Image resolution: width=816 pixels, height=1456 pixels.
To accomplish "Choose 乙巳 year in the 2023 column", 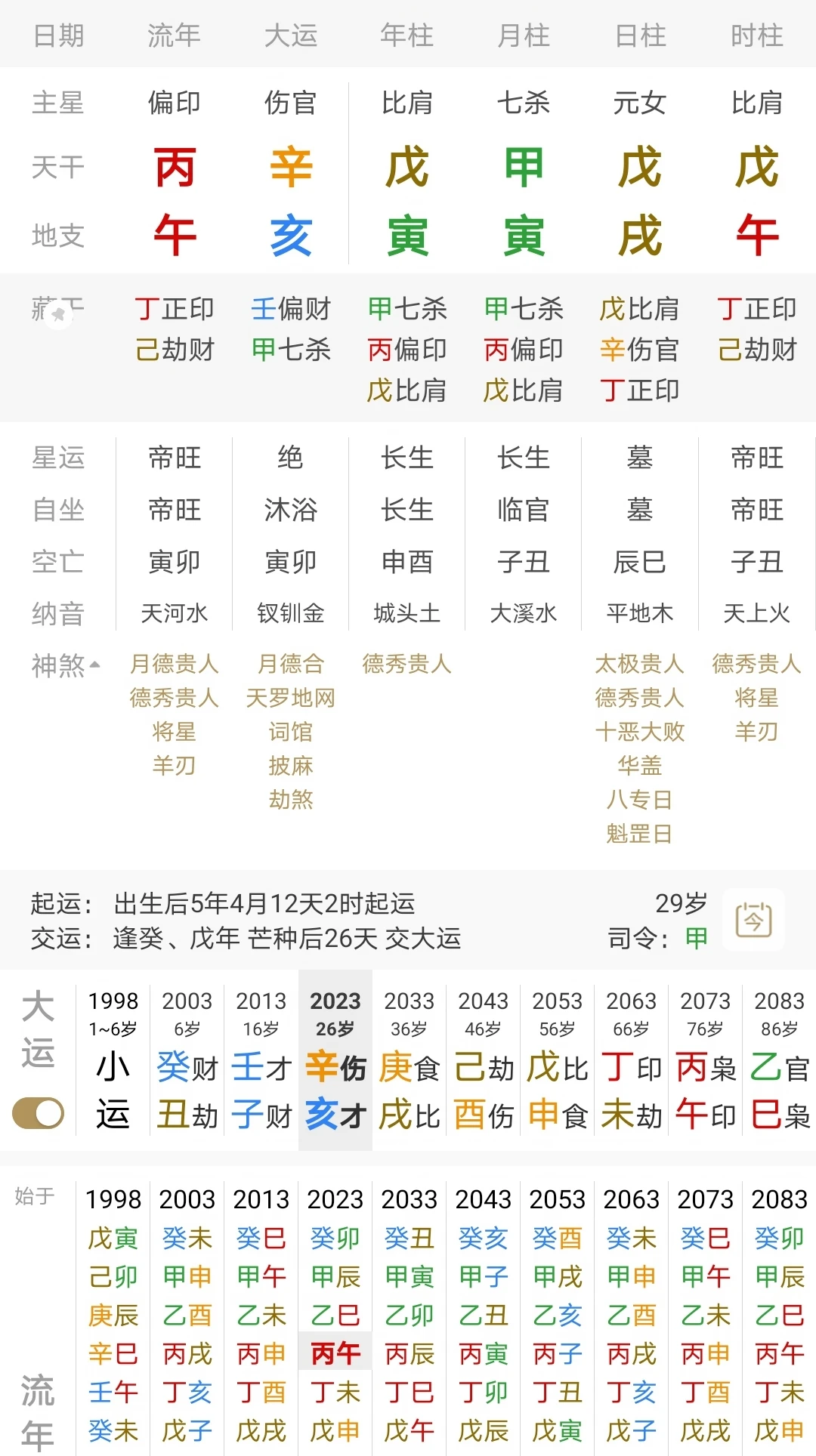I will [x=335, y=1315].
